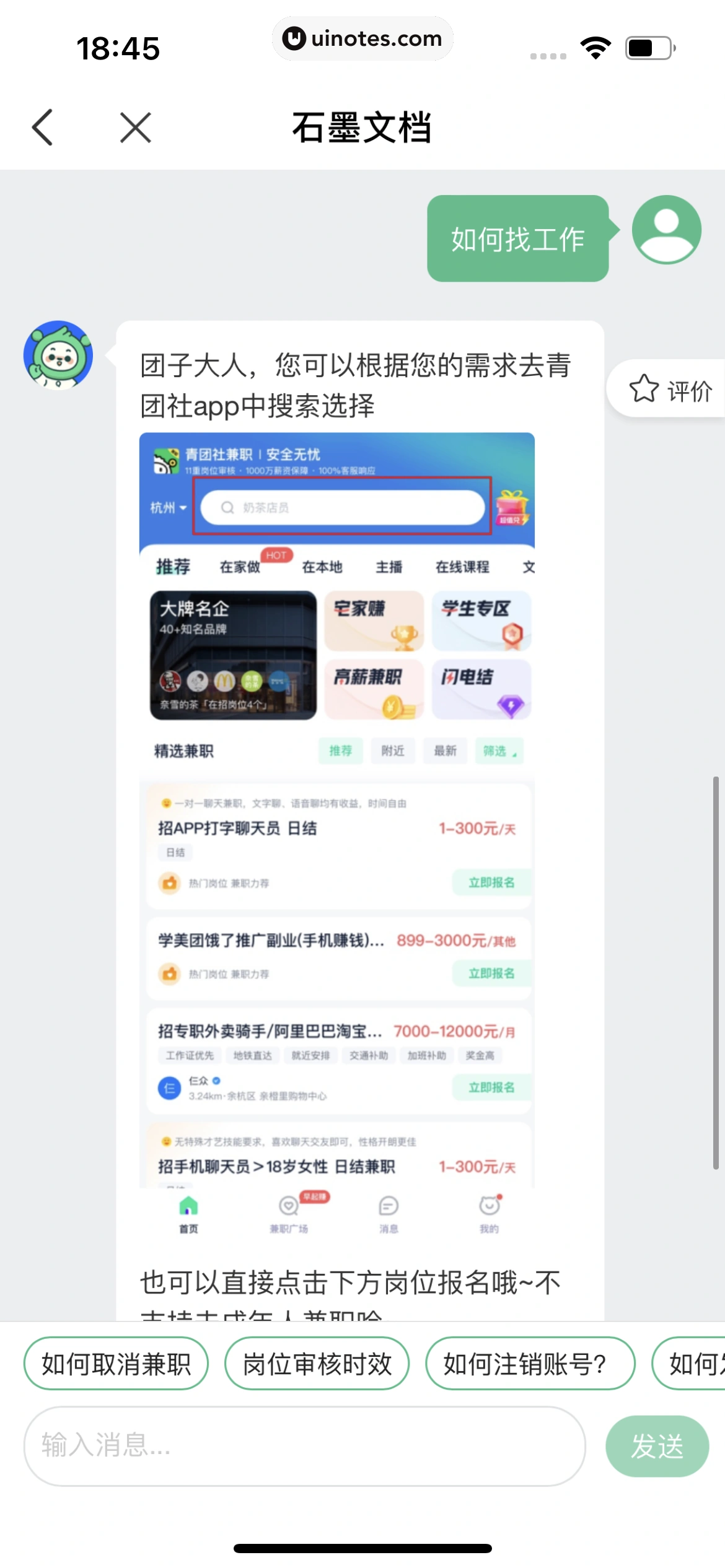Select the 如何取消兼职 suggestion chip

click(x=116, y=1364)
